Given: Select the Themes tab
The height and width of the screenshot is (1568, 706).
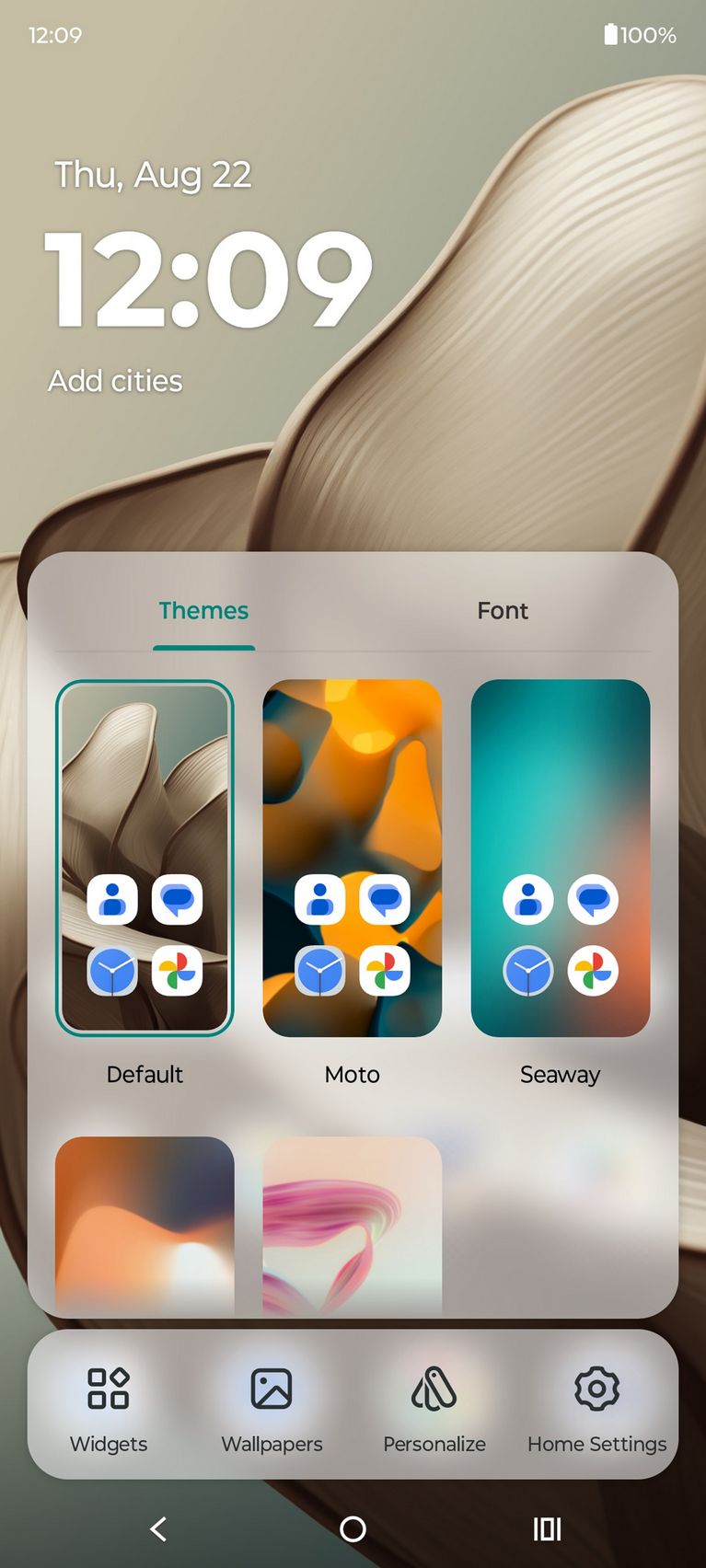Looking at the screenshot, I should [x=203, y=611].
